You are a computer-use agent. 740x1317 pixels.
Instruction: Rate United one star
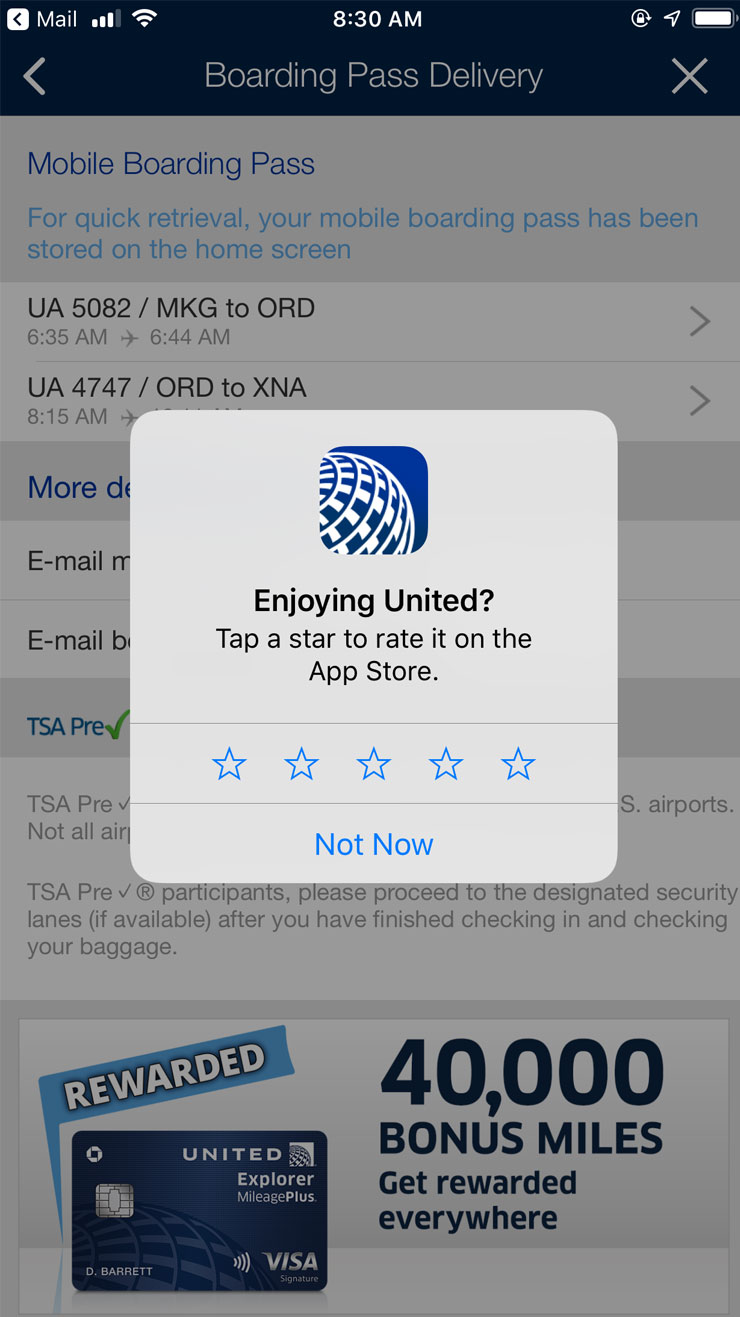229,765
